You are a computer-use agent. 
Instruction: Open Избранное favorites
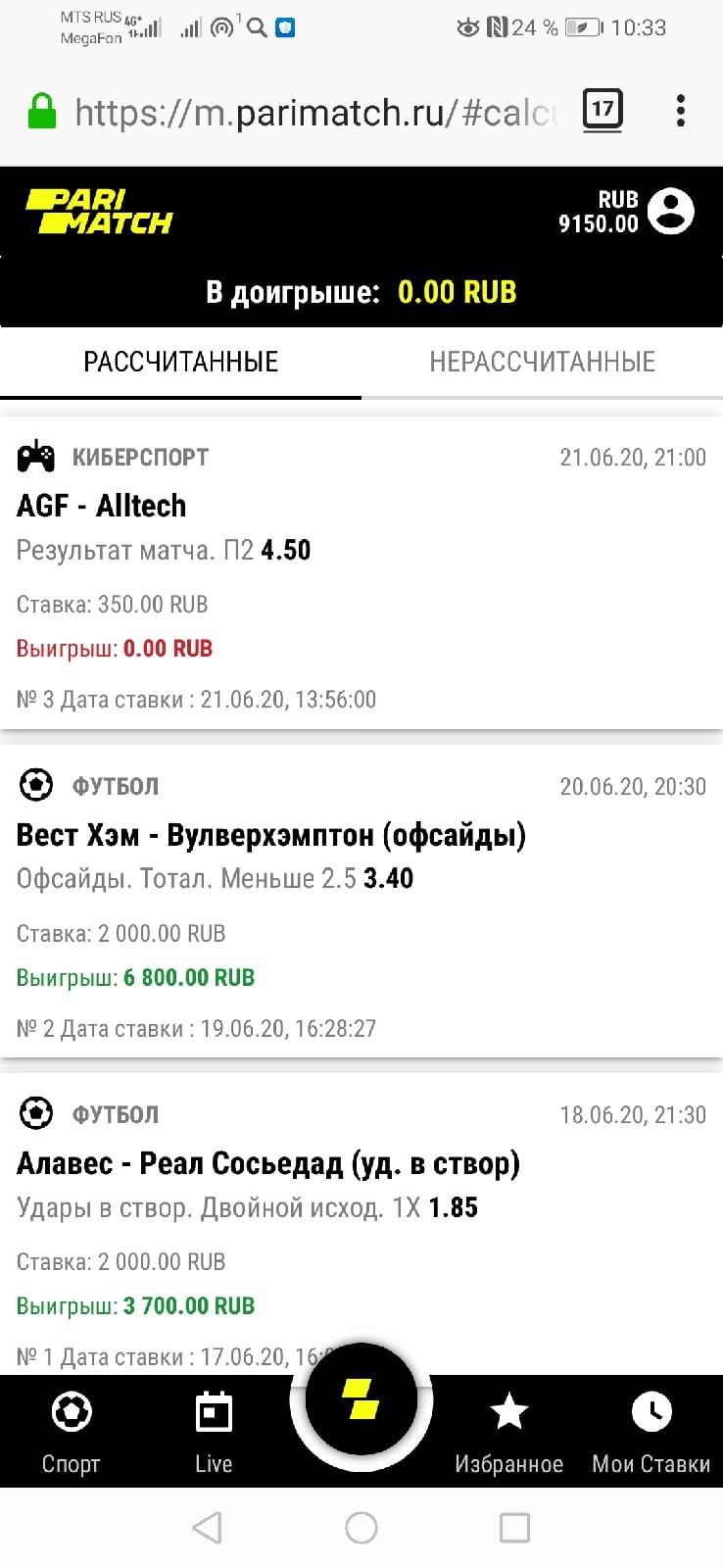pyautogui.click(x=508, y=1433)
